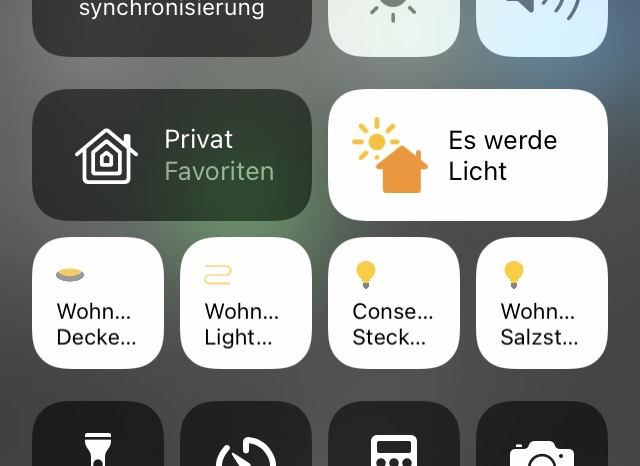Open the calculator

pos(393,440)
